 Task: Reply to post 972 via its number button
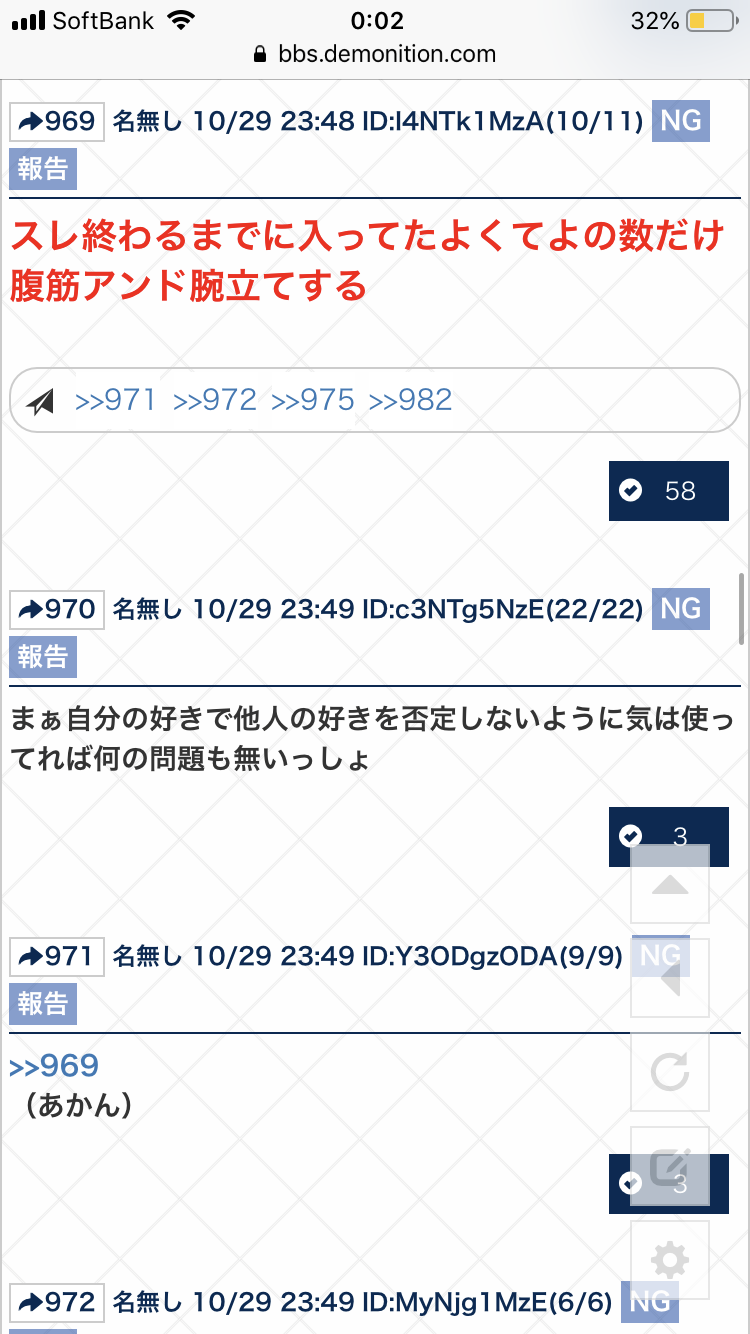click(x=57, y=1302)
